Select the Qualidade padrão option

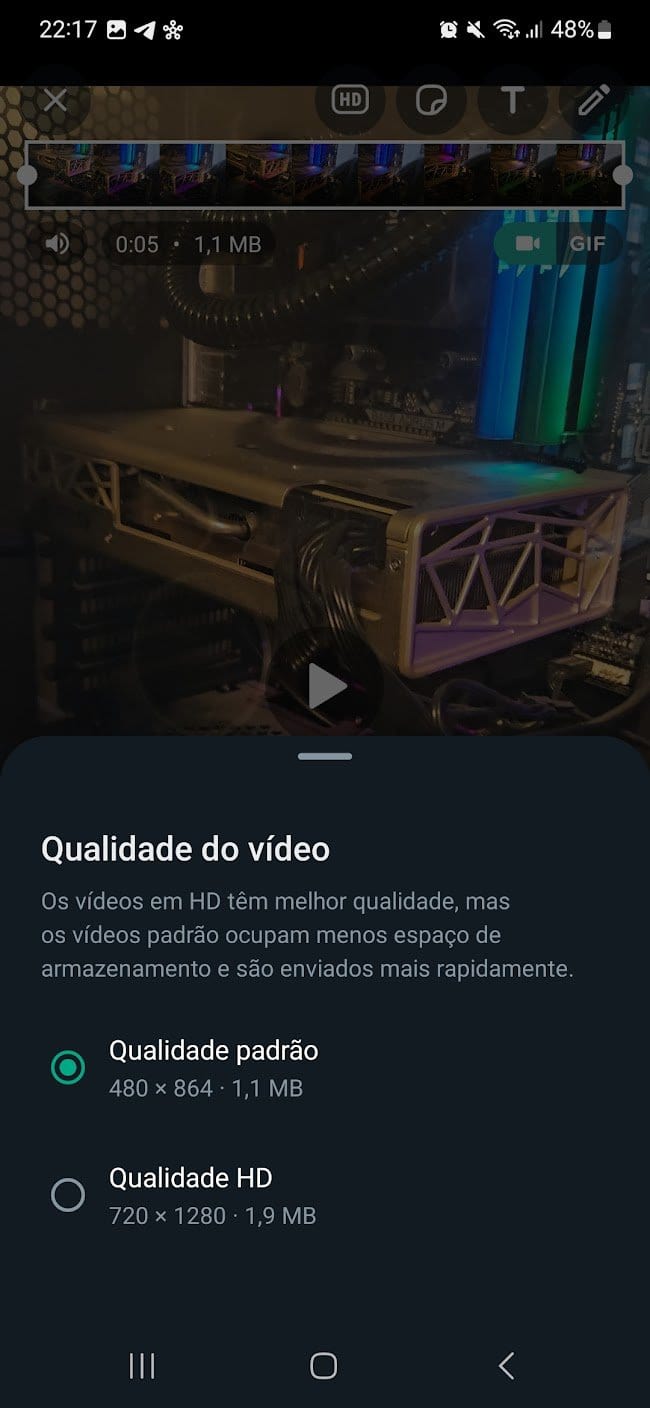[68, 1068]
